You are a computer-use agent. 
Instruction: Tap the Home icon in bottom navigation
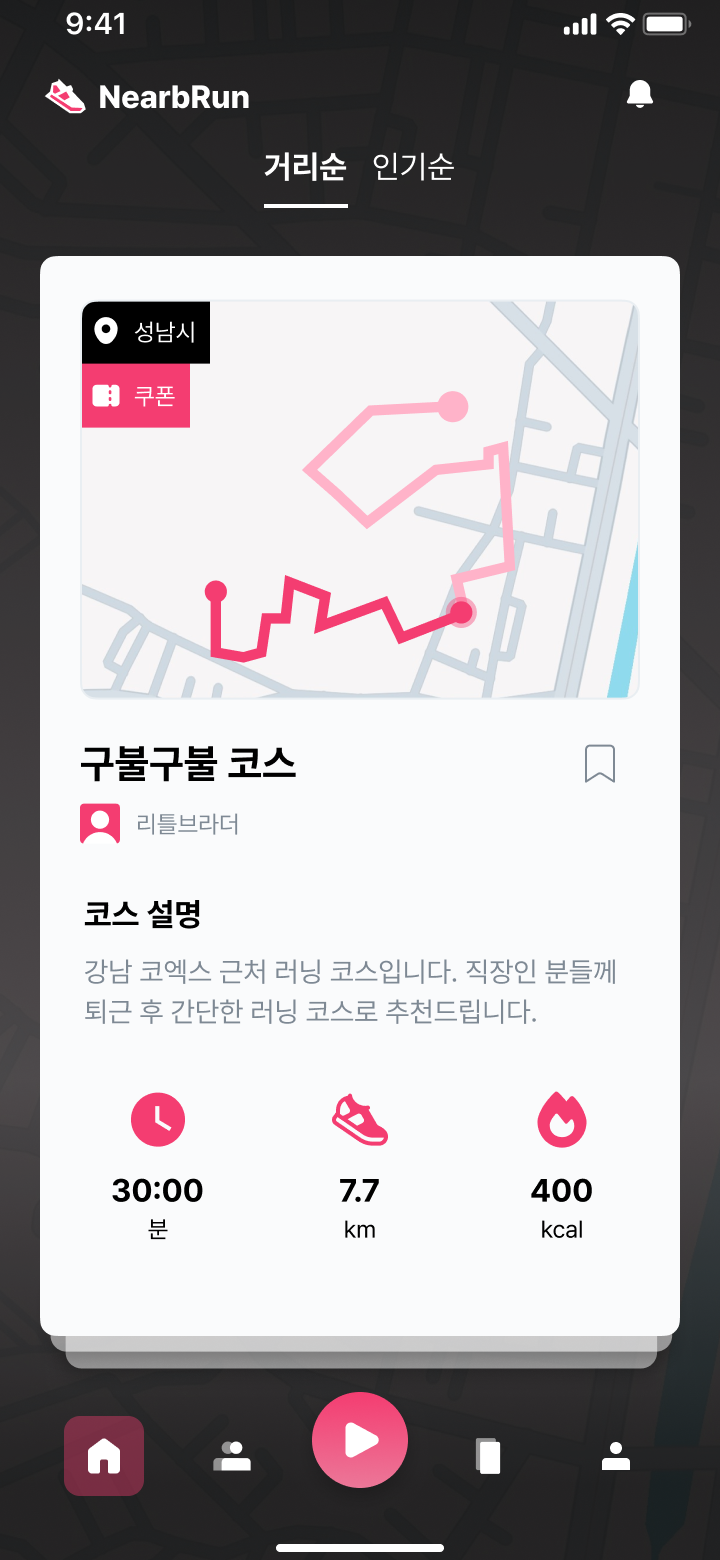click(x=104, y=1456)
